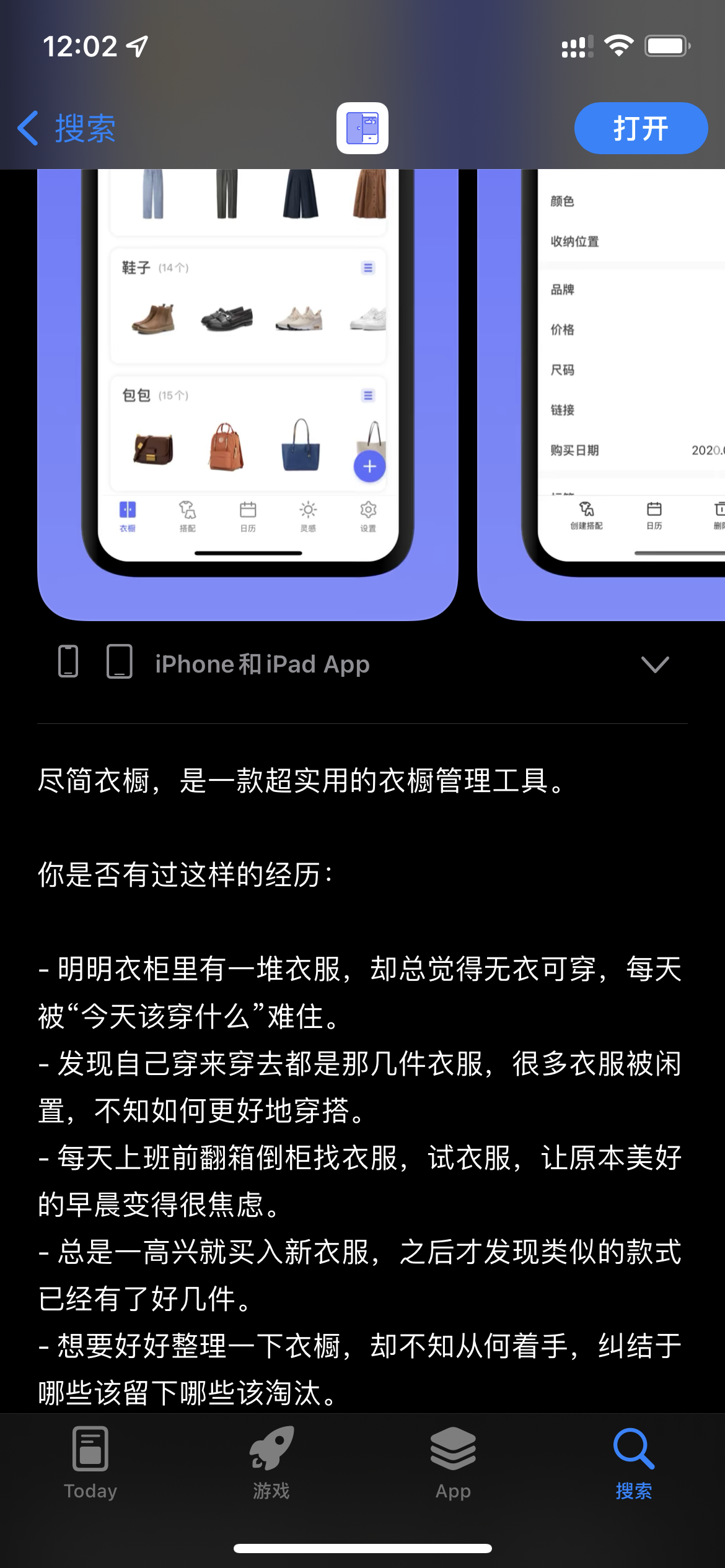Go back to 搜索 results
The width and height of the screenshot is (725, 1568).
pyautogui.click(x=67, y=128)
